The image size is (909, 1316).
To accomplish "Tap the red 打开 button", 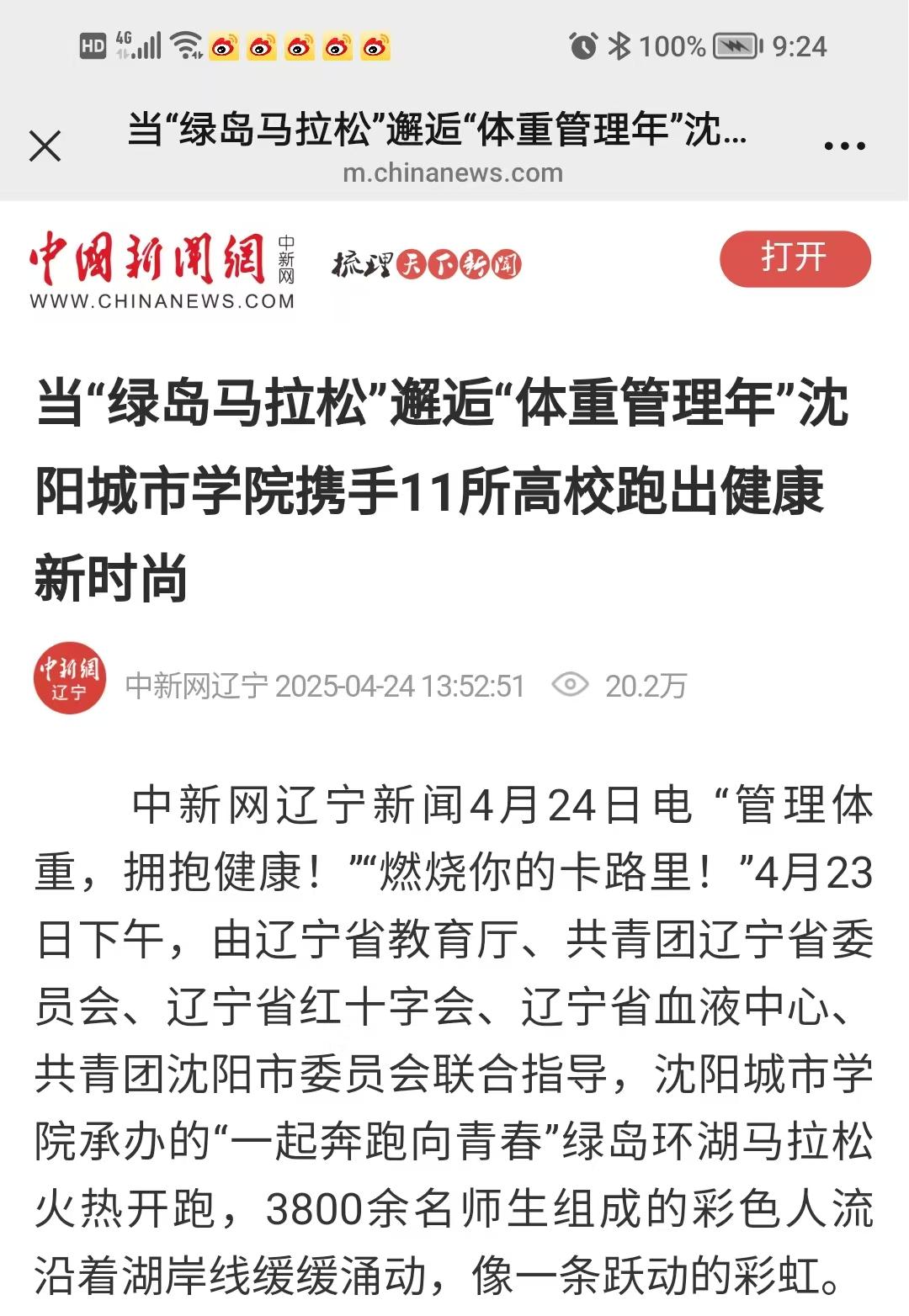I will point(795,258).
